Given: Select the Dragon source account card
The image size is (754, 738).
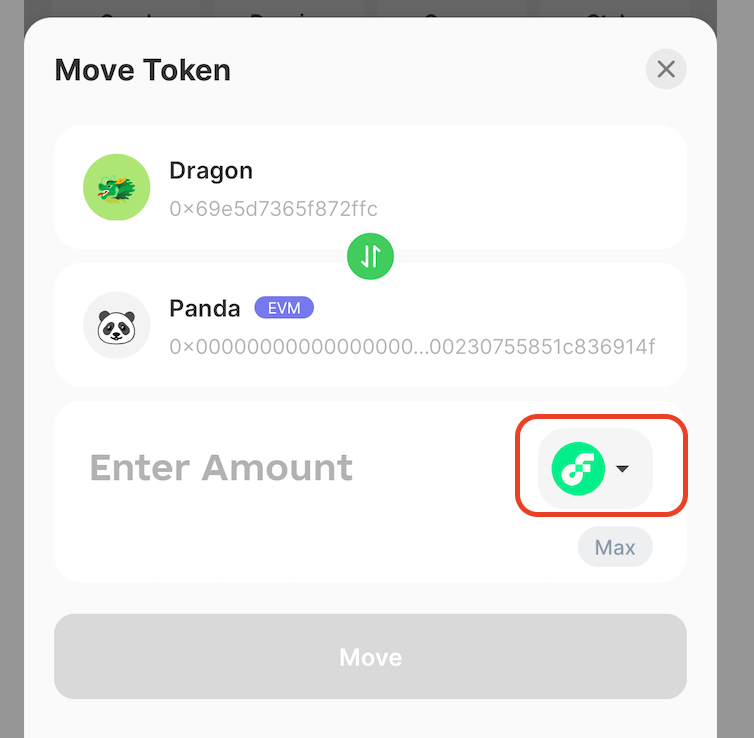Looking at the screenshot, I should [x=370, y=187].
